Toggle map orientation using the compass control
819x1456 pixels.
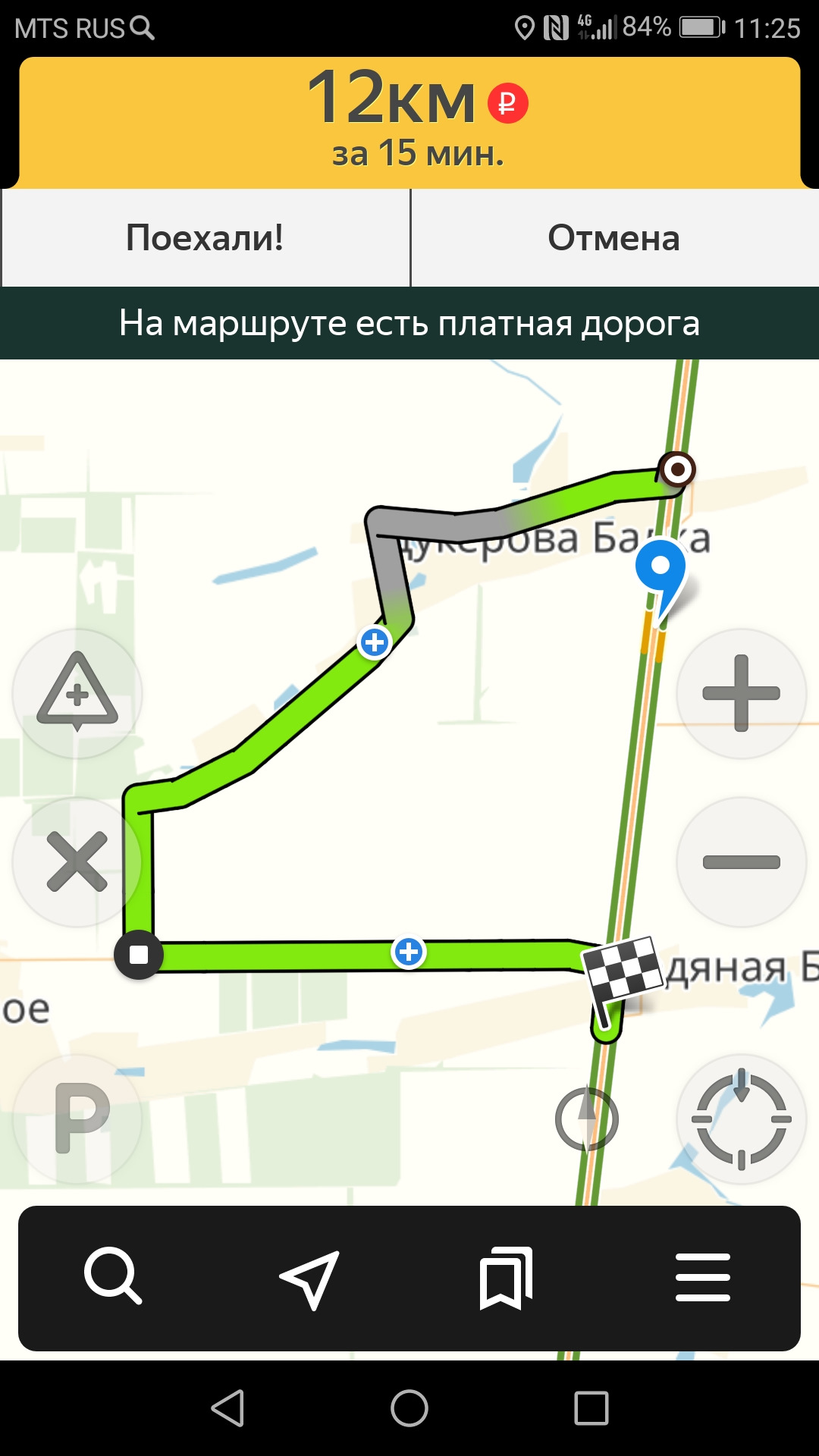point(588,1120)
